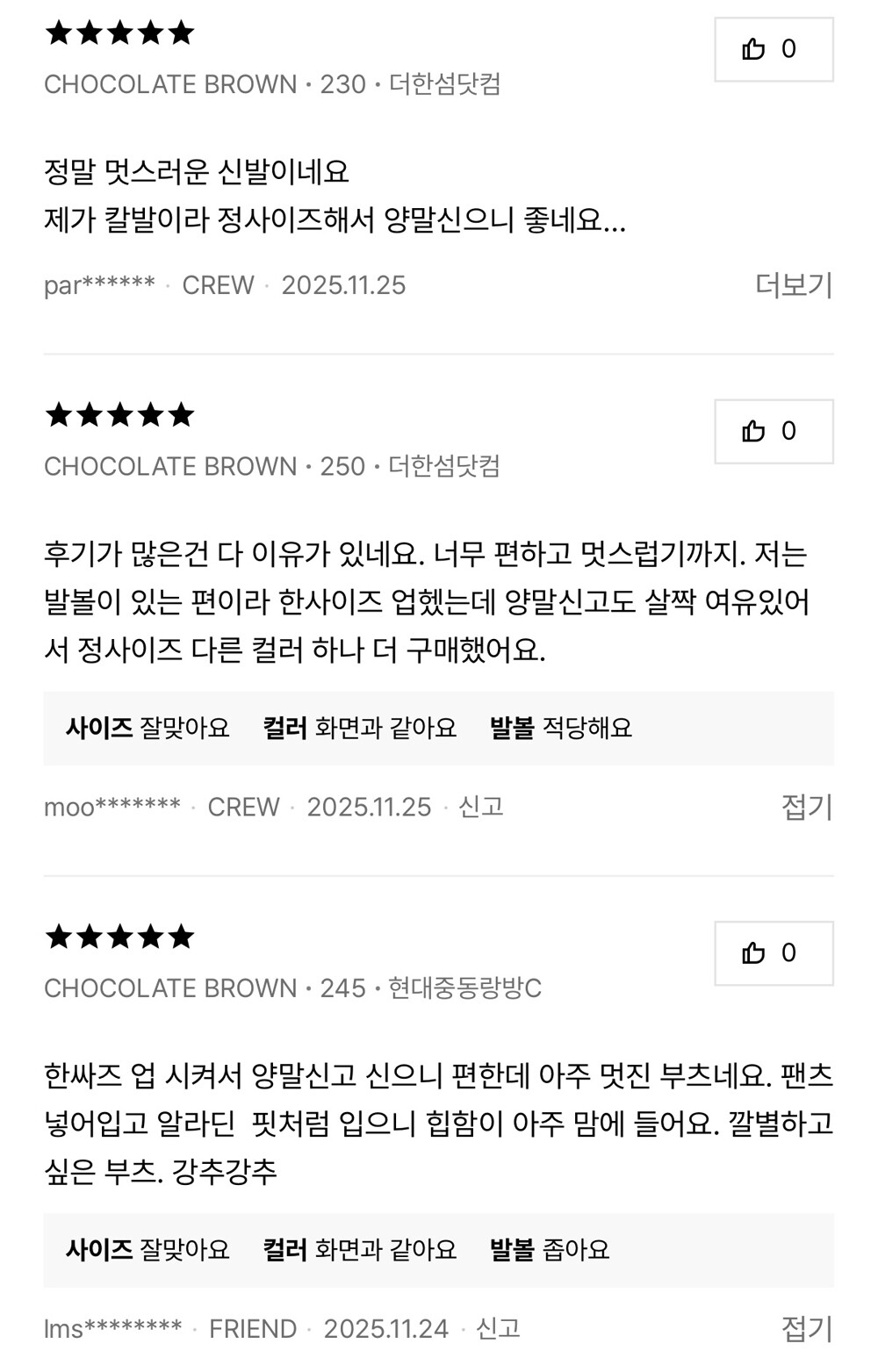Image resolution: width=878 pixels, height=1372 pixels.
Task: Like the review by par******
Action: click(x=774, y=49)
